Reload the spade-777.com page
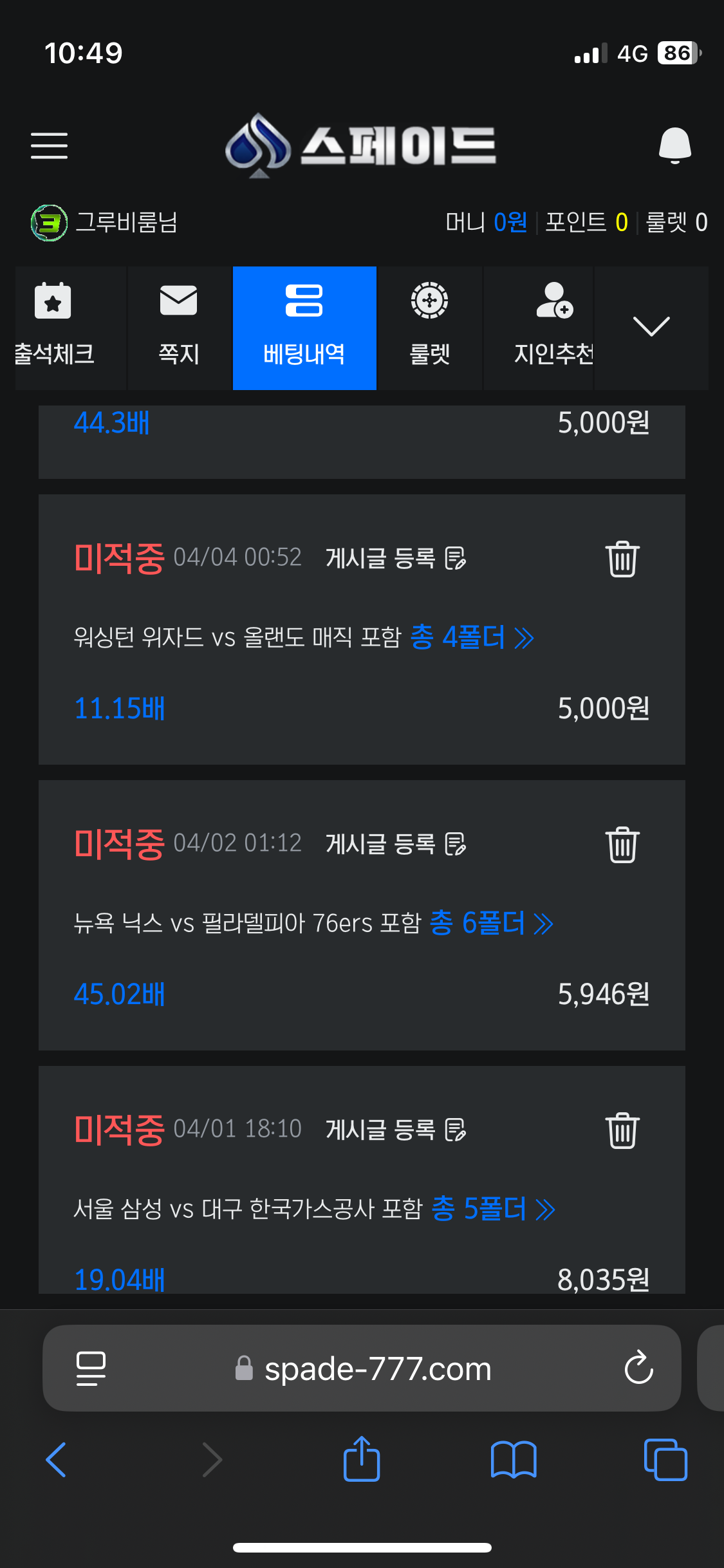Screen dimensions: 724x1568 tap(638, 1367)
